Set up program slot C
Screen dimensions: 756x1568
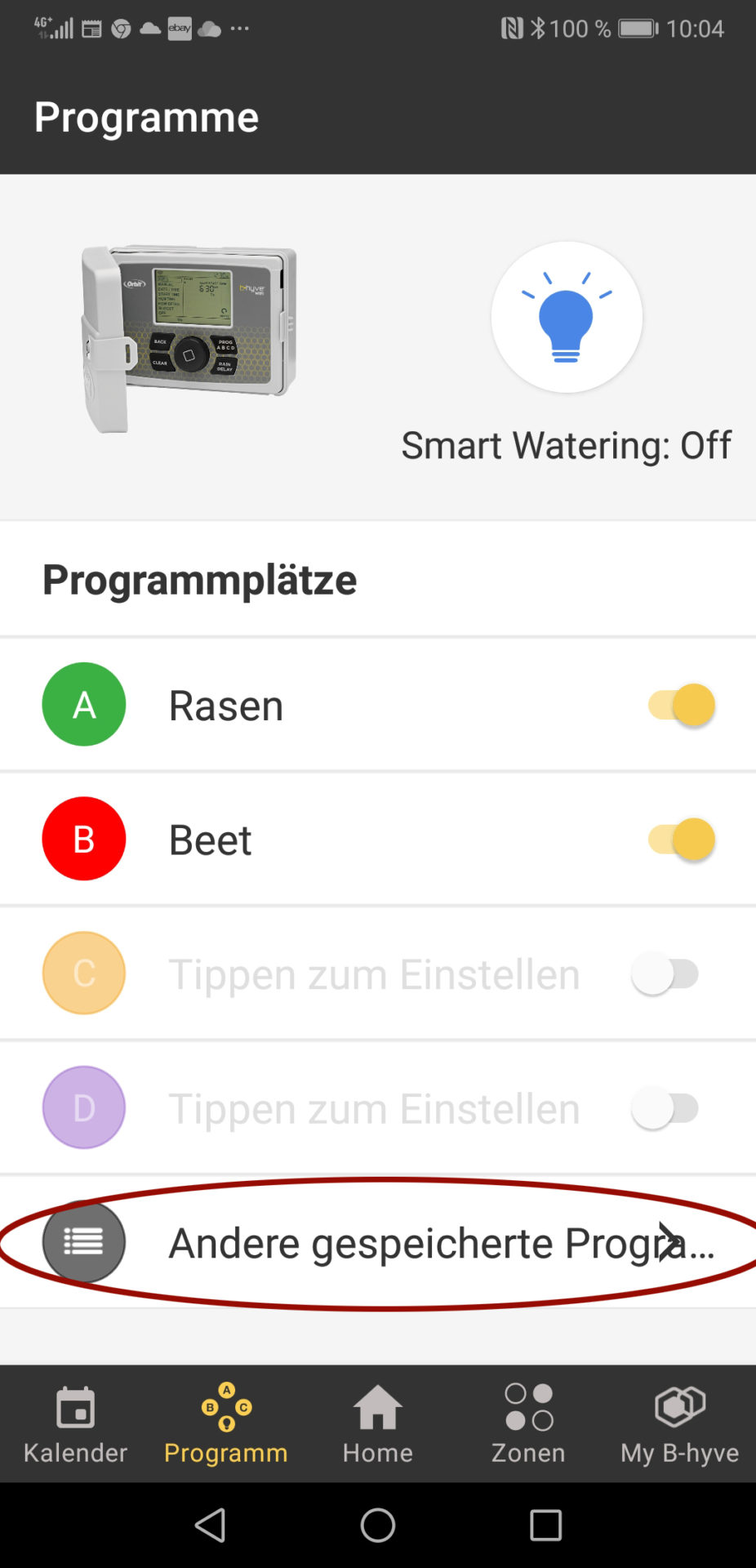tap(378, 973)
